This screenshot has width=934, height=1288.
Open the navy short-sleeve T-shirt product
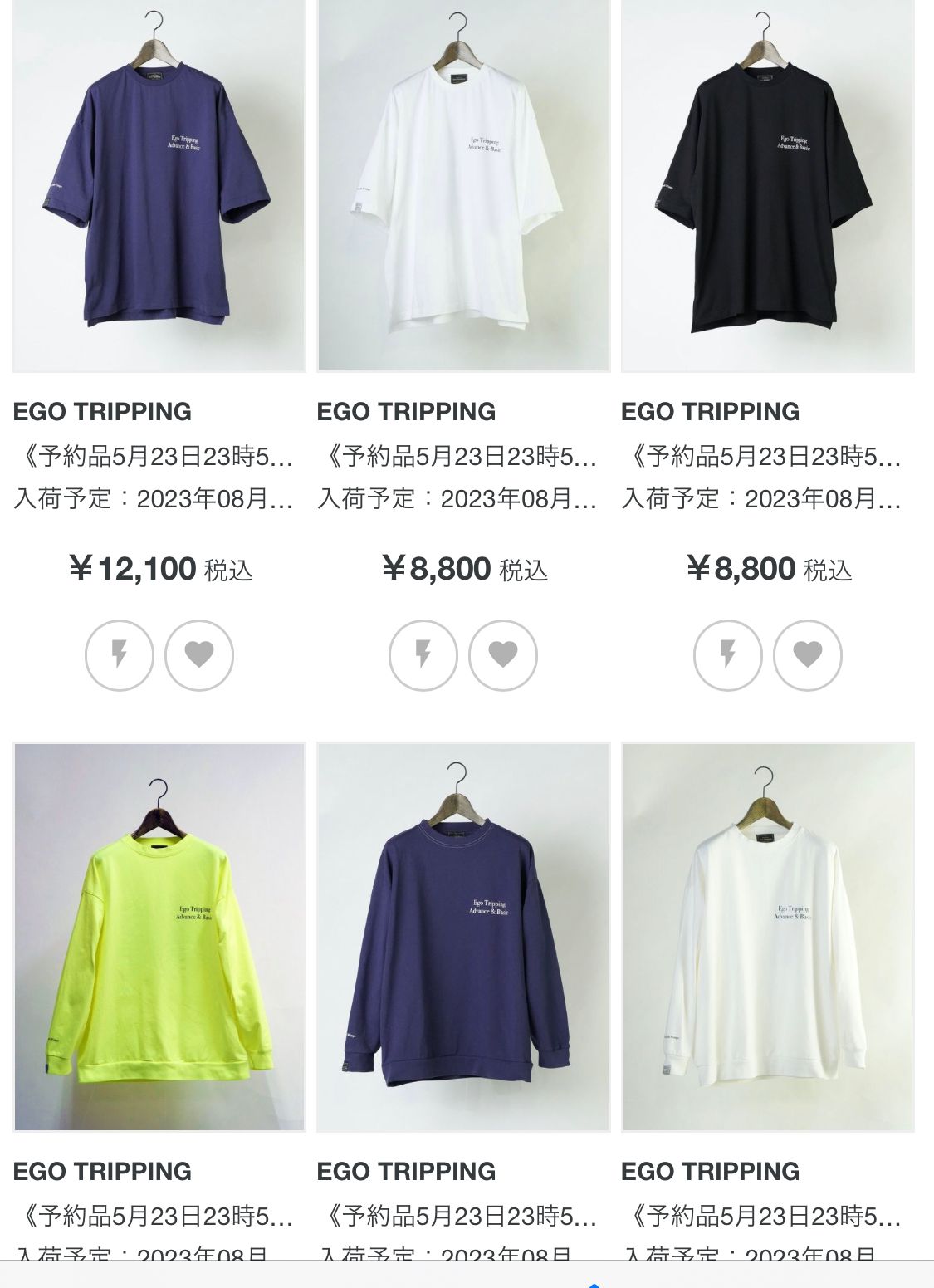(159, 185)
